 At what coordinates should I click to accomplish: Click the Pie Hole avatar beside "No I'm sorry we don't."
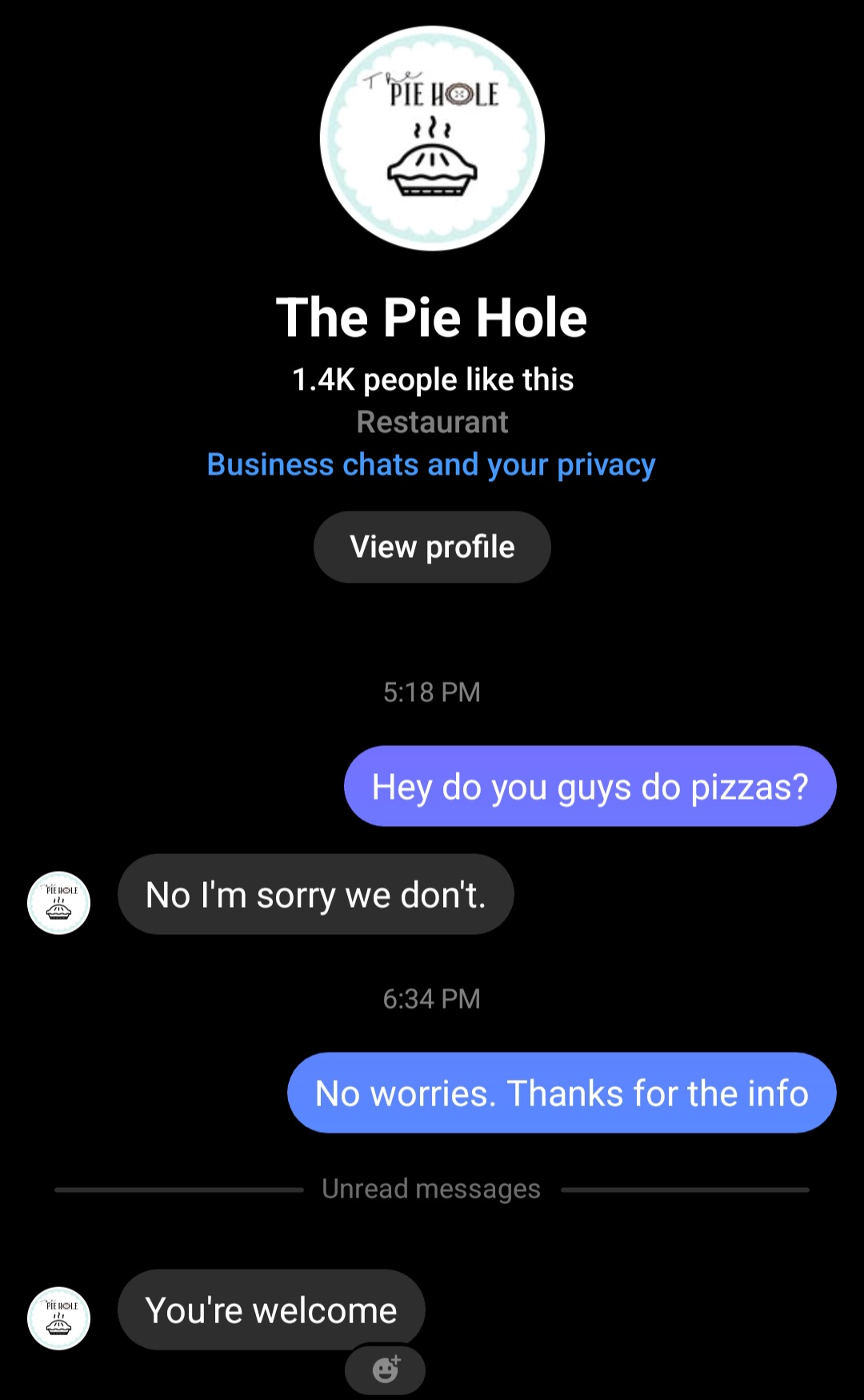pos(58,903)
